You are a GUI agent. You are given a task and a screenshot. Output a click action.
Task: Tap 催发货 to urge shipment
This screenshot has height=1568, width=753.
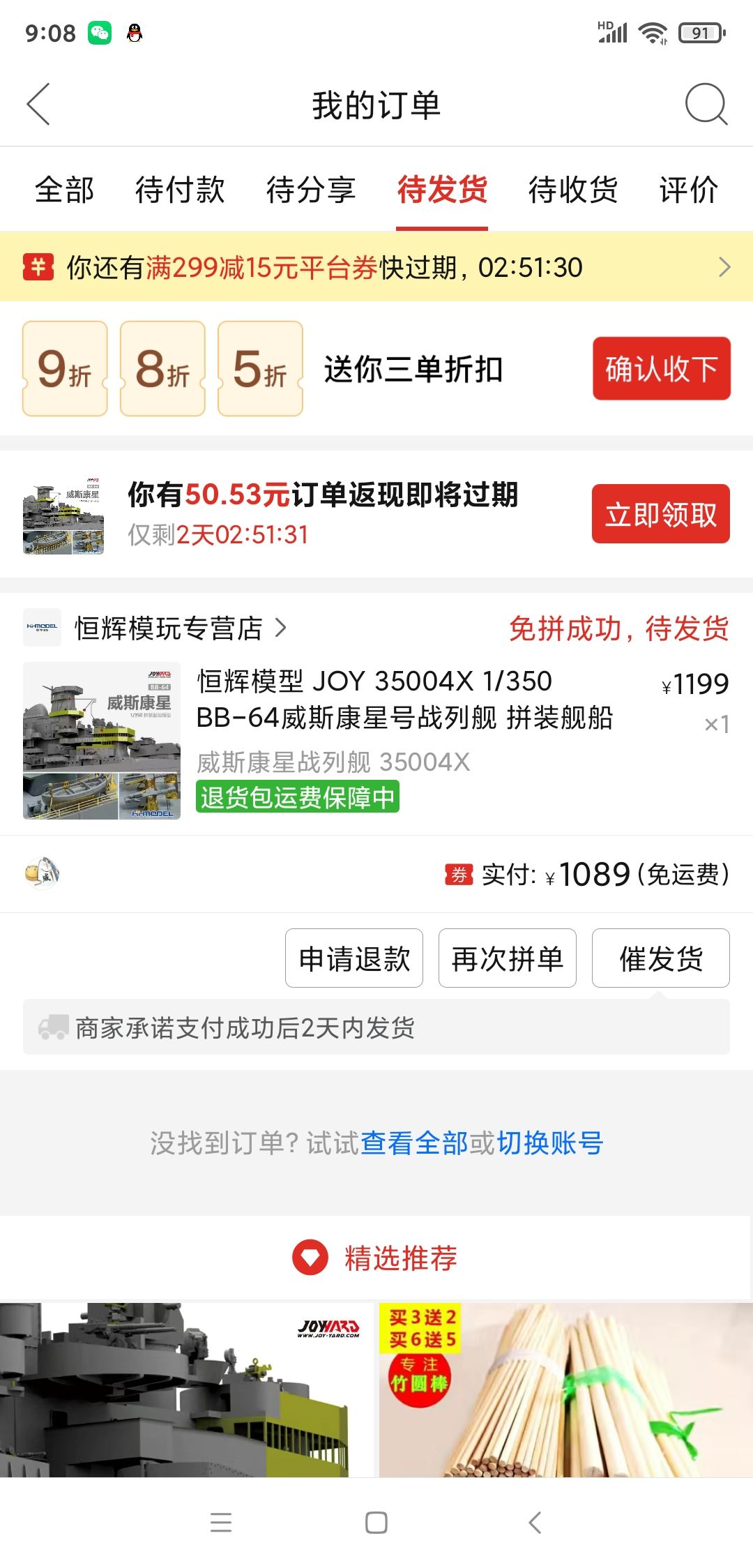coord(660,958)
